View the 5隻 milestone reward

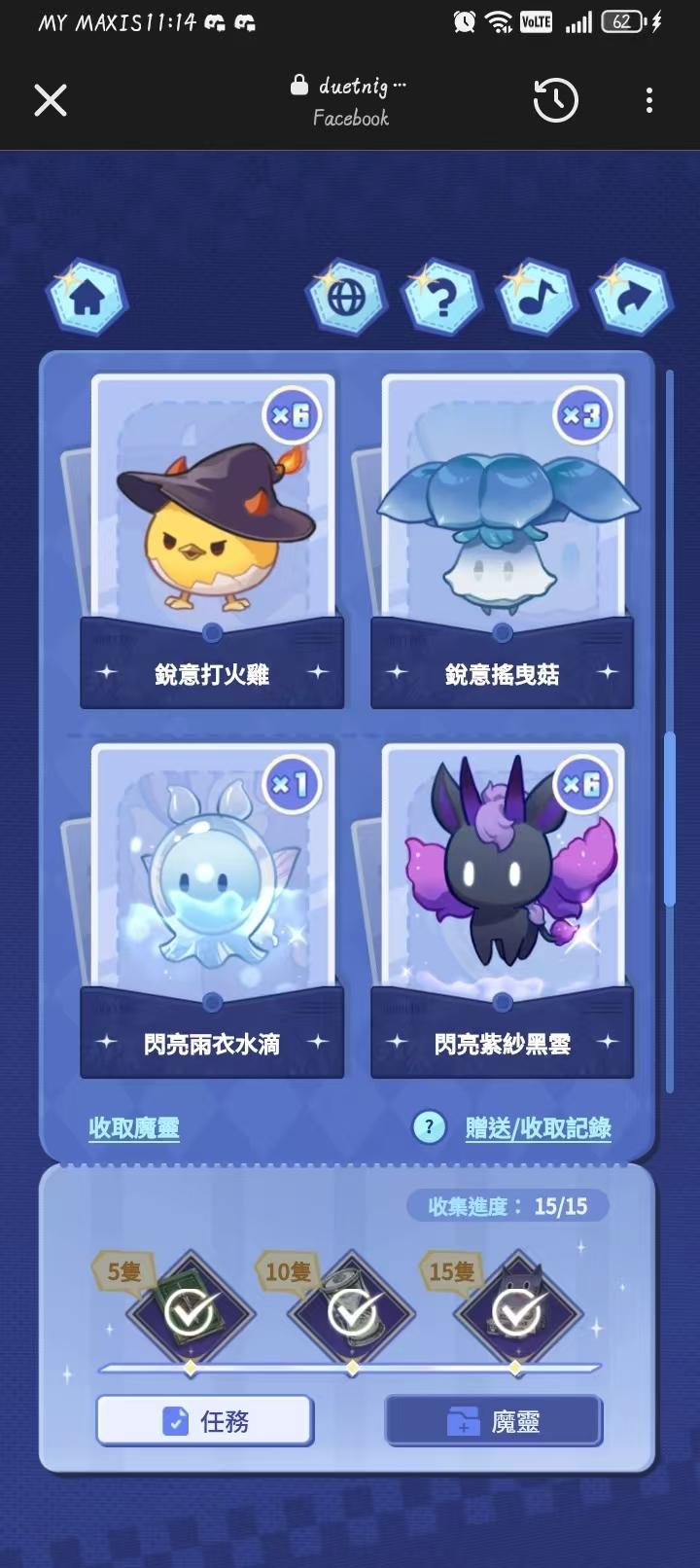pyautogui.click(x=191, y=1313)
